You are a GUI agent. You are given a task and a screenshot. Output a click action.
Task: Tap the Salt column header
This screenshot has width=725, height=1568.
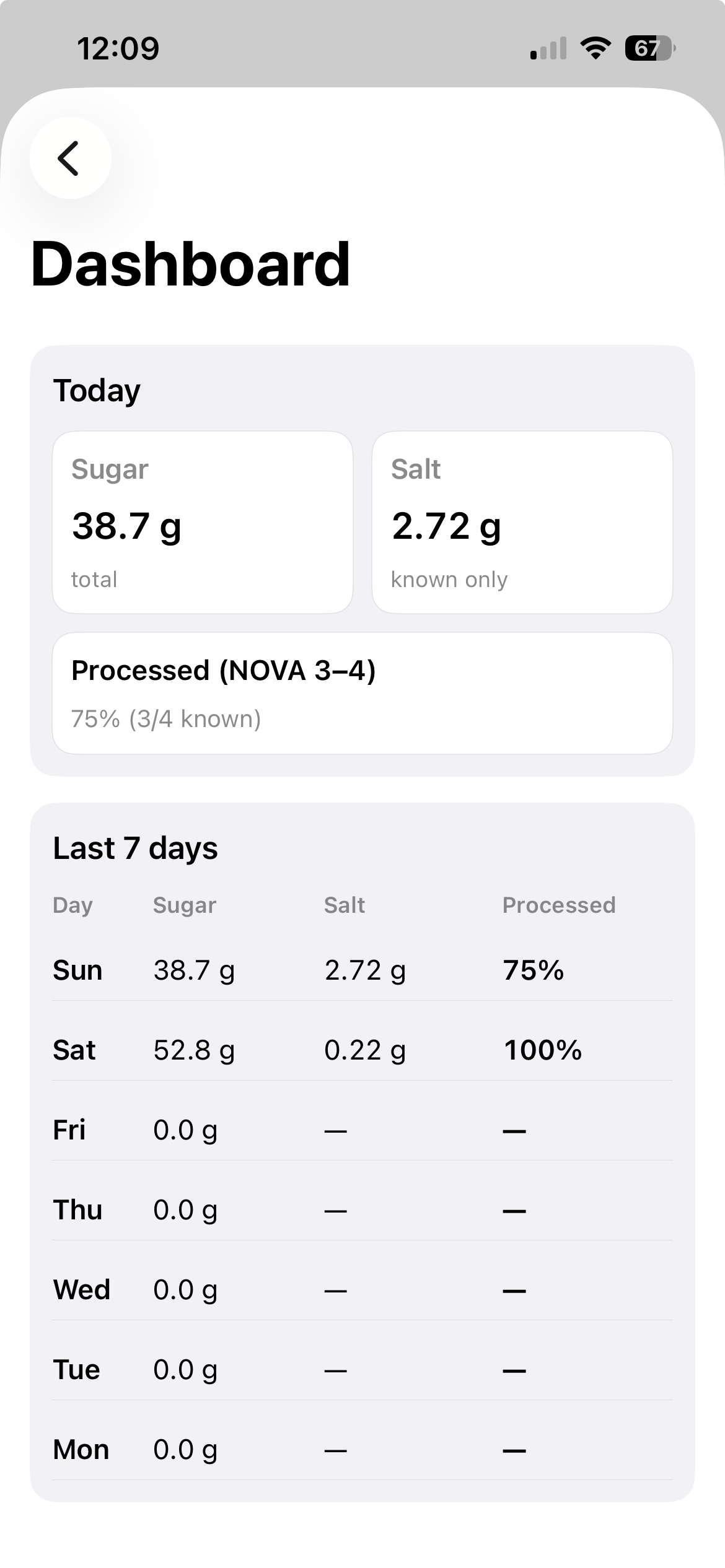tap(345, 905)
